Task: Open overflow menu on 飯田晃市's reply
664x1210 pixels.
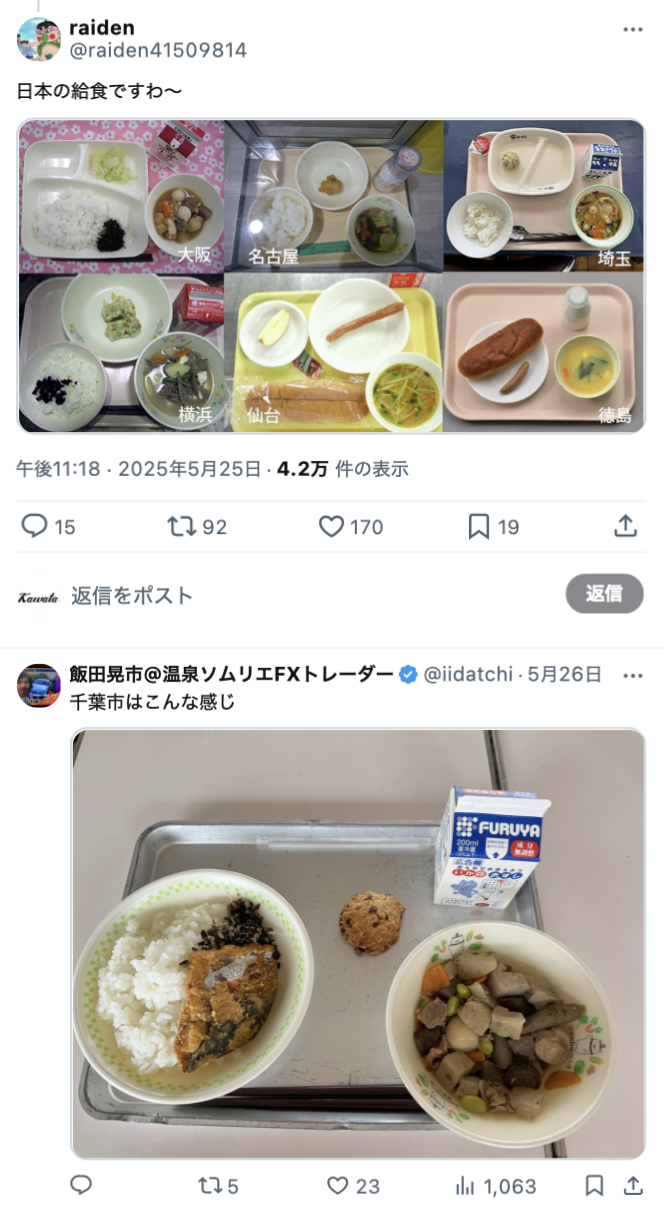Action: pos(633,676)
